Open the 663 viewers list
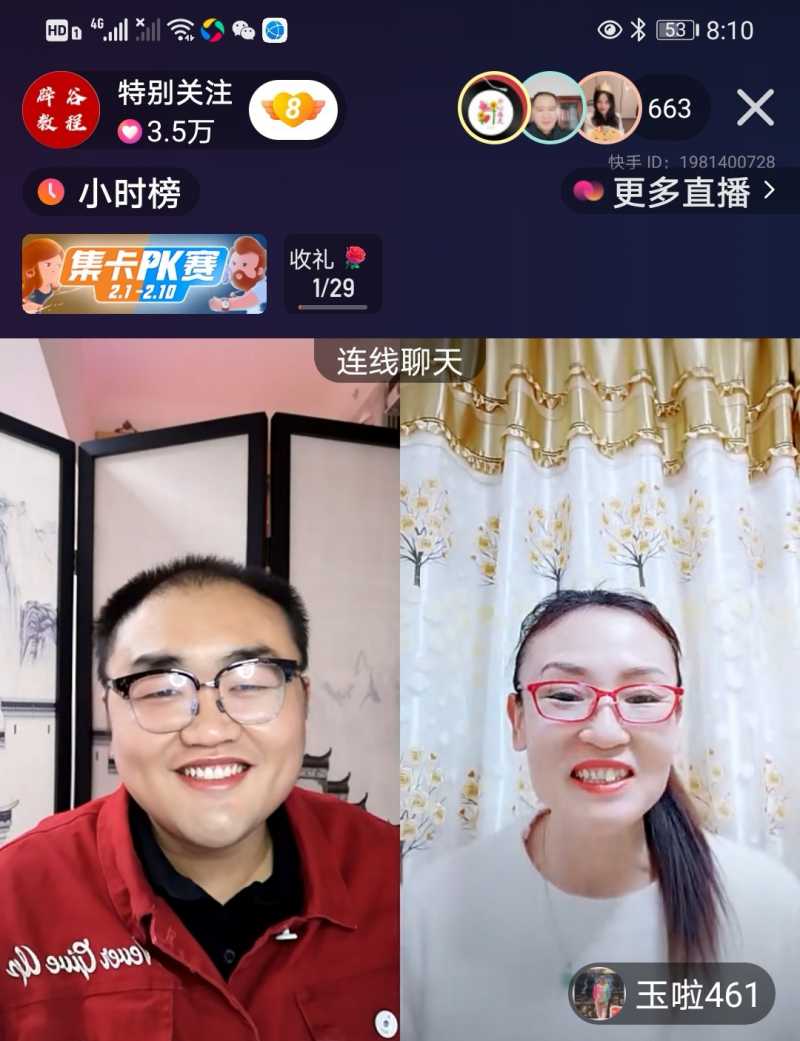Viewport: 800px width, 1041px height. (x=670, y=108)
